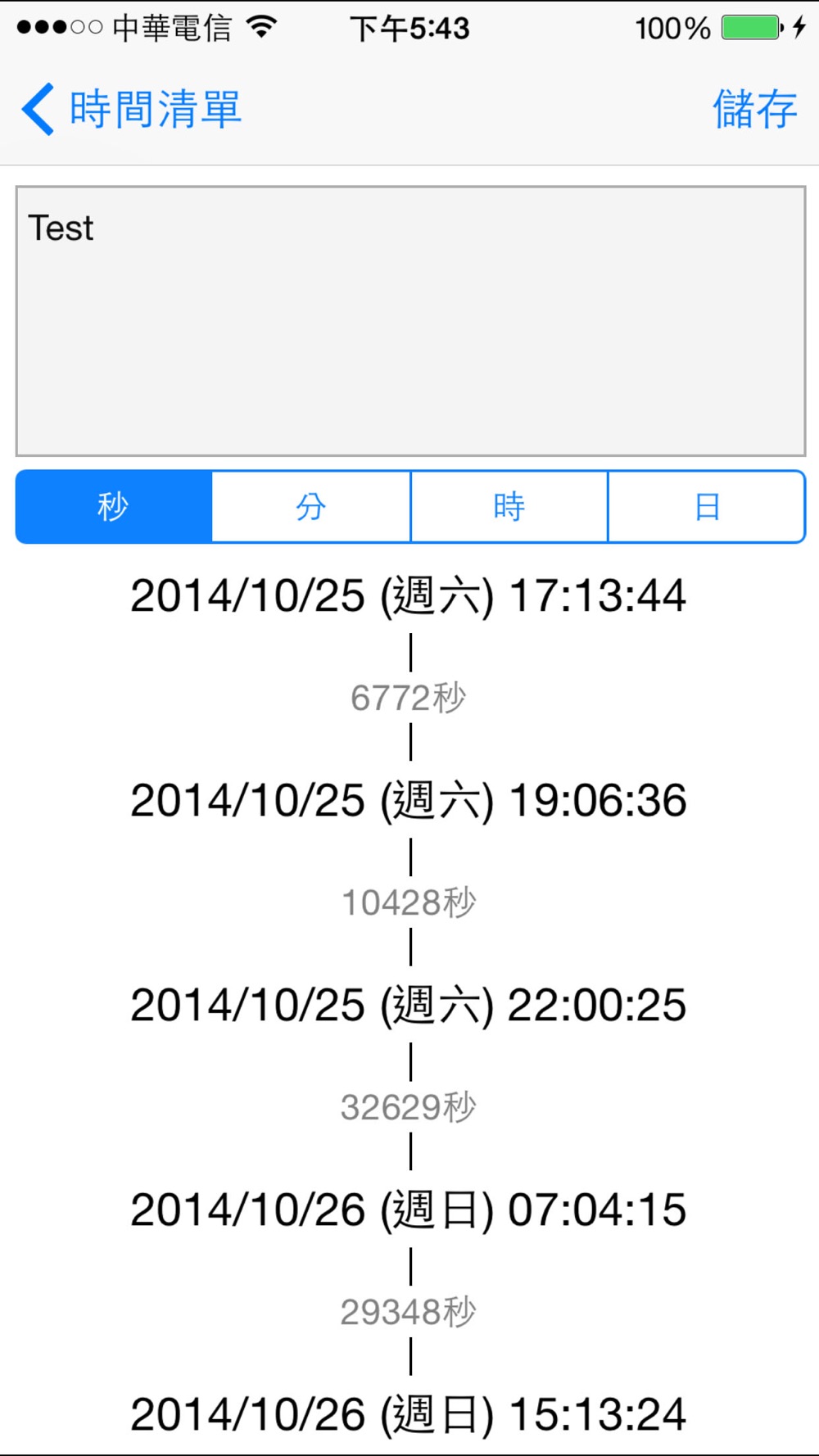The image size is (819, 1456).
Task: Switch to the 時 segment
Action: pyautogui.click(x=509, y=506)
